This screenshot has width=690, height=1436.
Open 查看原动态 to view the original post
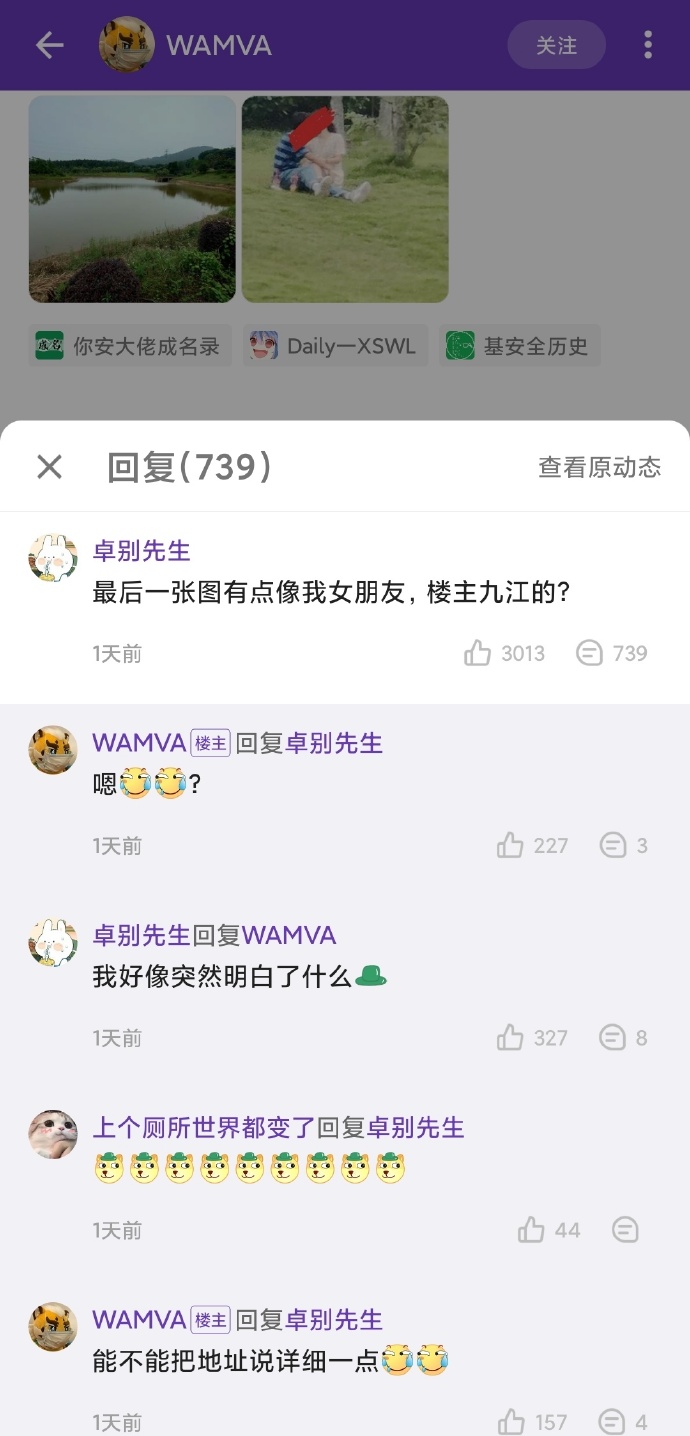point(599,467)
